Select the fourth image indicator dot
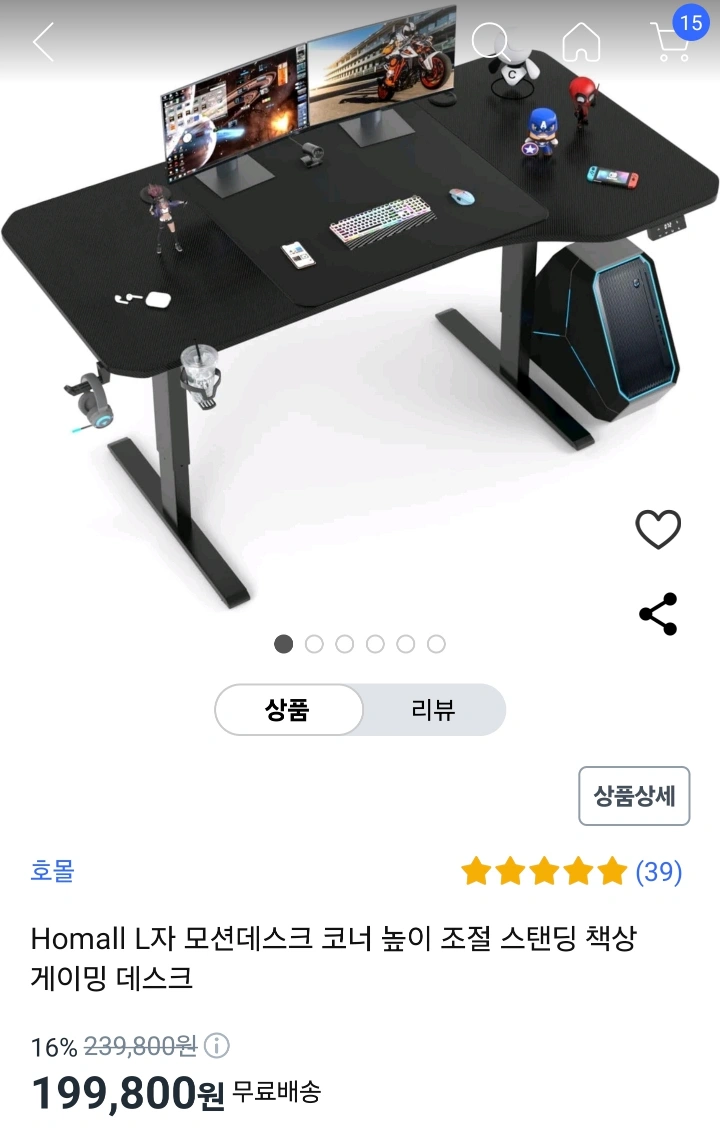 click(375, 644)
